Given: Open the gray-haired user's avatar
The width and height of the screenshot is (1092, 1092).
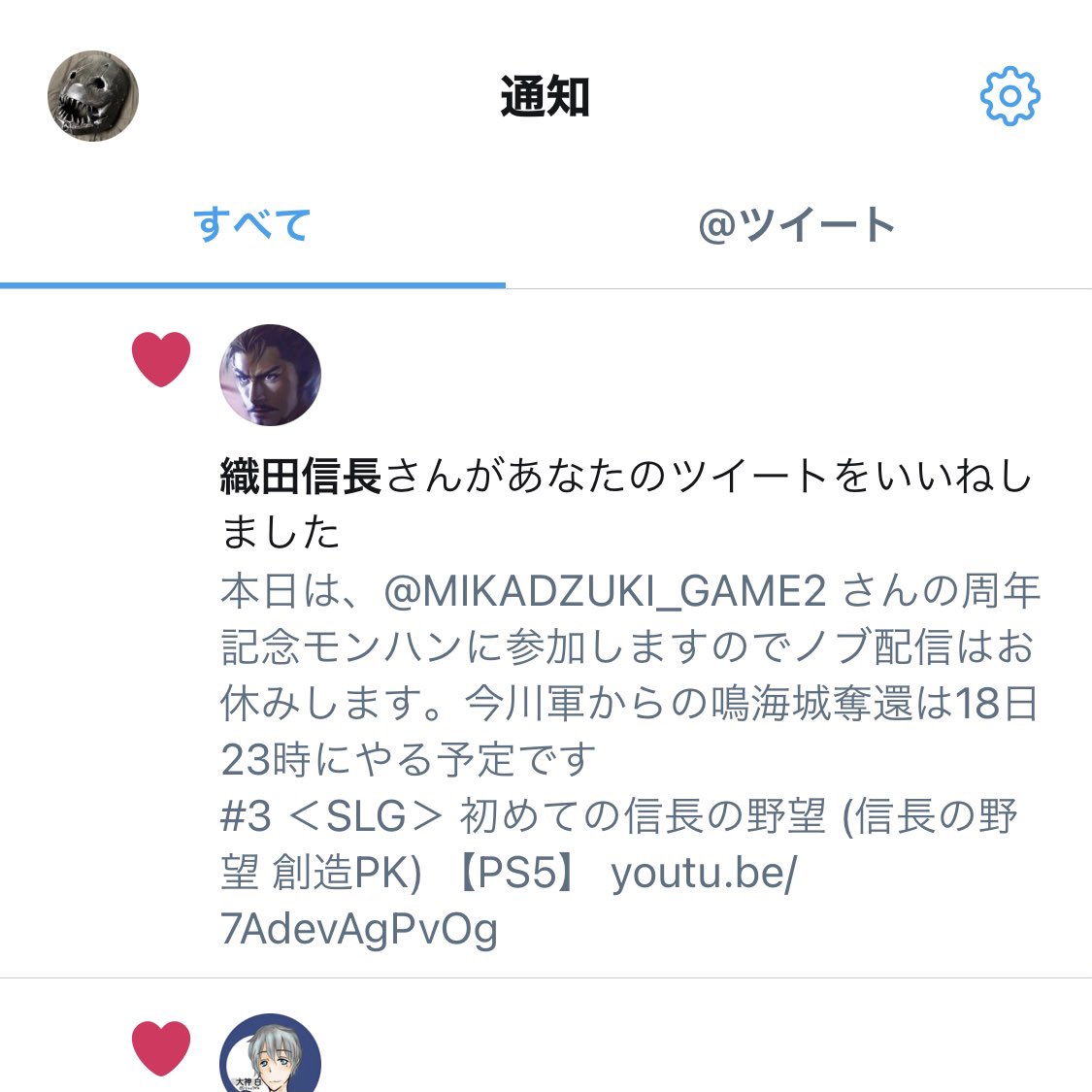Looking at the screenshot, I should tap(270, 1058).
